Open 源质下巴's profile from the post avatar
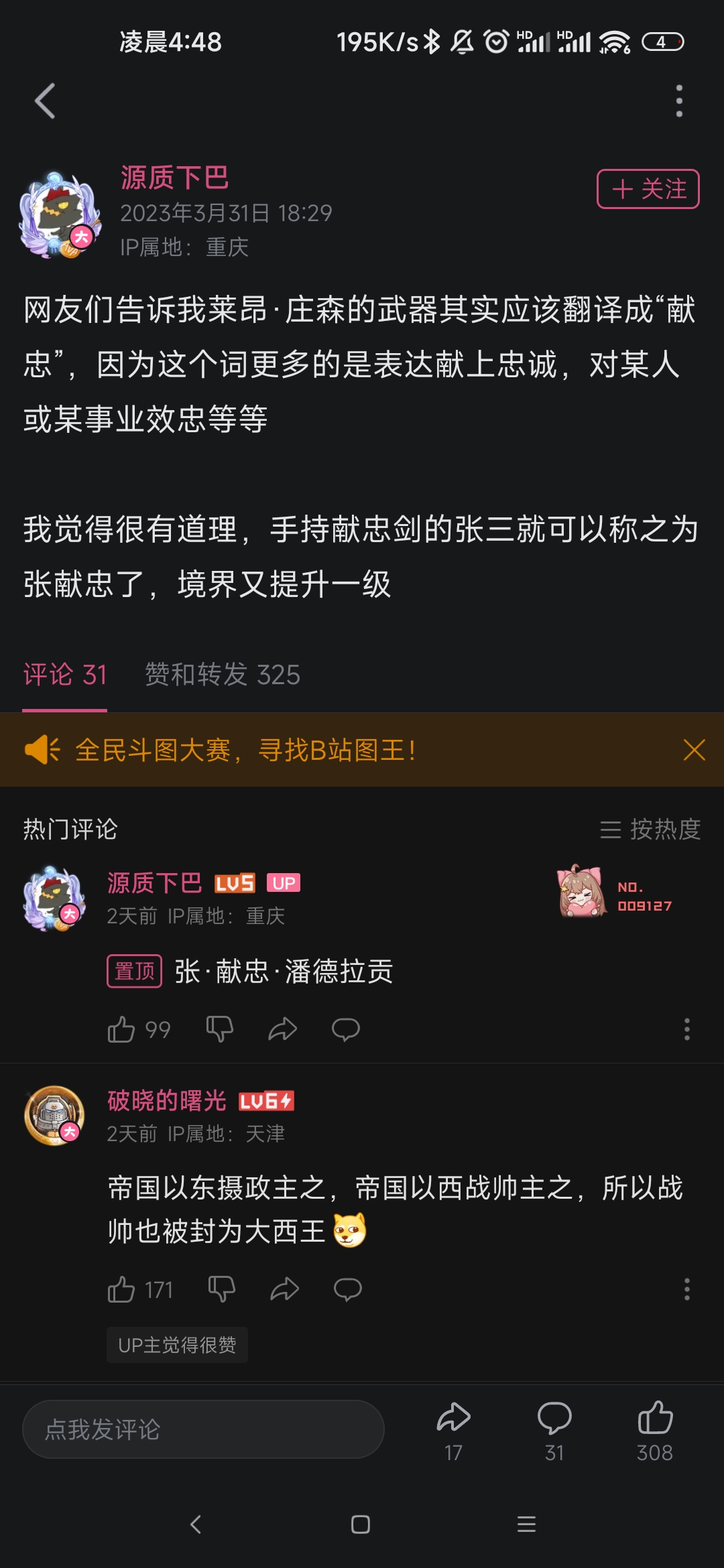Screen dimensions: 724x1568 [x=60, y=216]
